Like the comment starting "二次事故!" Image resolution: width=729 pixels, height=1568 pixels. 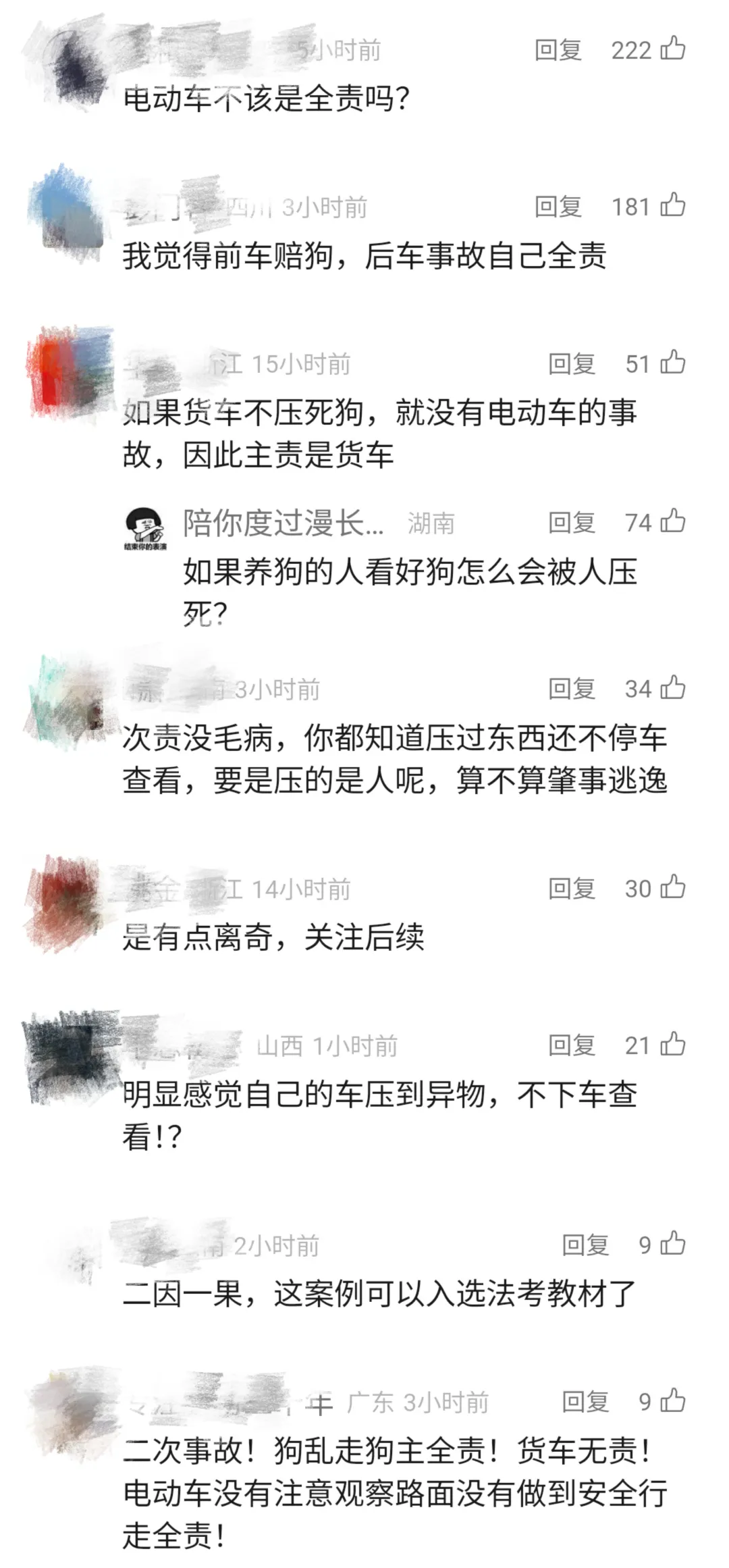[x=672, y=1401]
